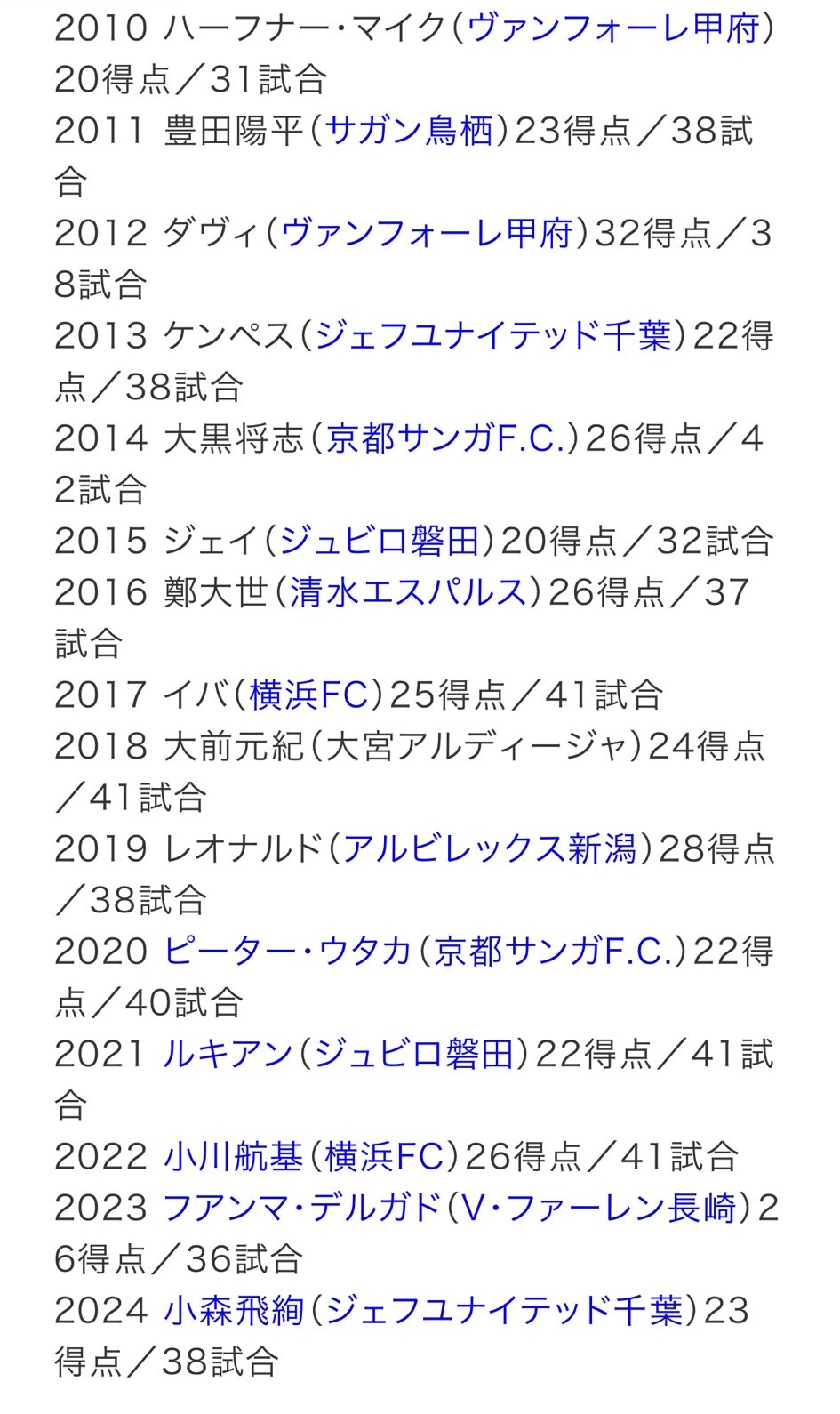Tap ヴァンフォーレ甲府 link beside ダヴィ
Viewport: 840px width, 1414px height.
point(427,234)
